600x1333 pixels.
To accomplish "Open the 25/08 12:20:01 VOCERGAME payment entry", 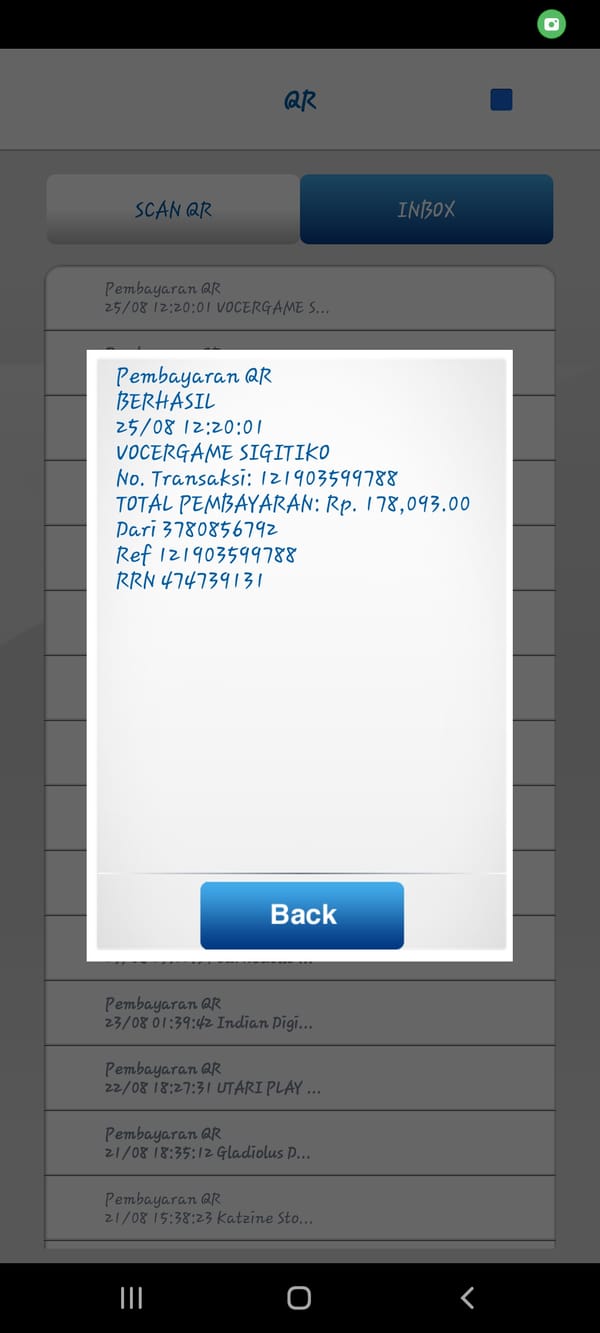I will click(x=300, y=298).
